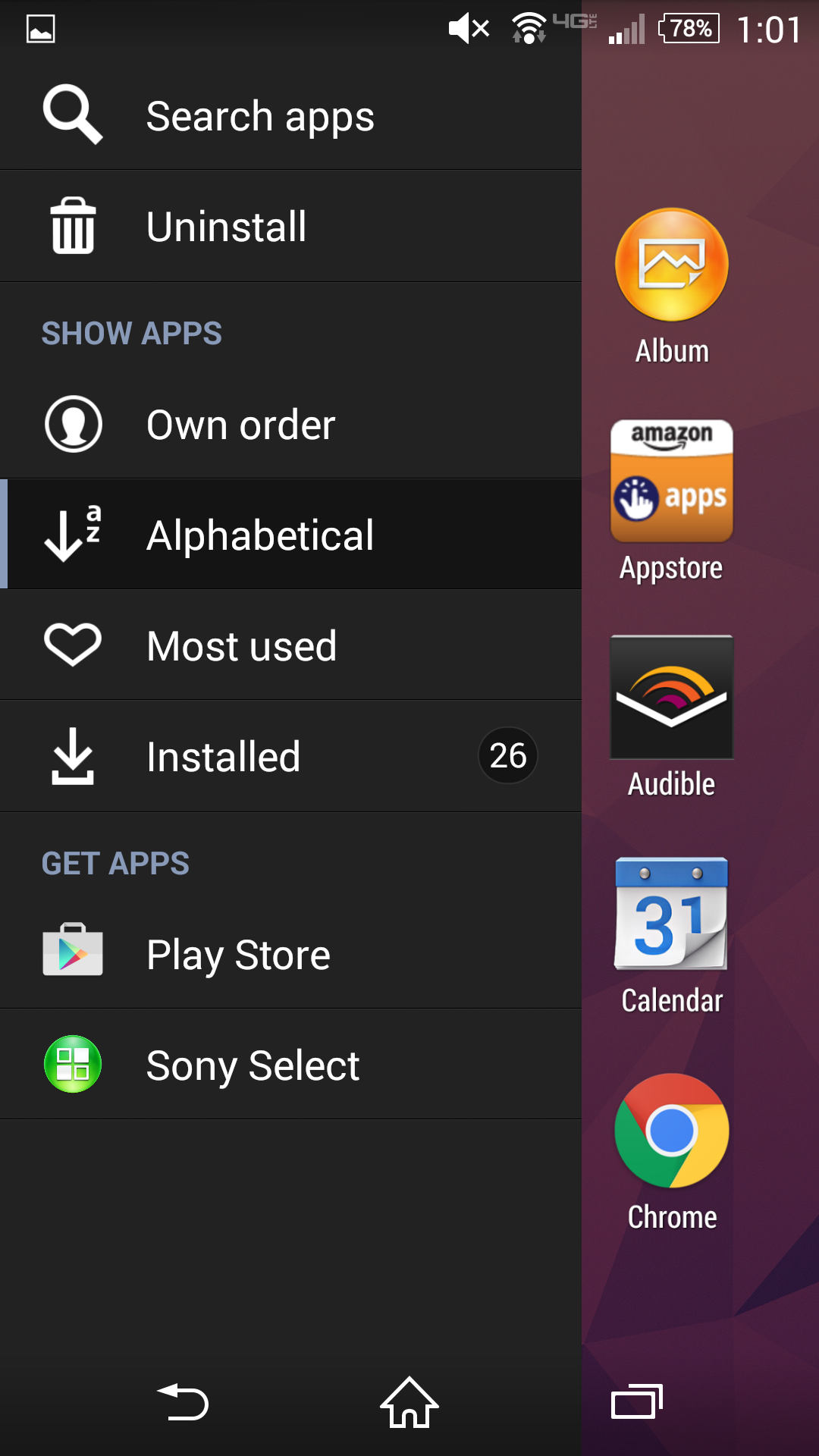Go back using the navigation bar
819x1456 pixels.
click(183, 1402)
